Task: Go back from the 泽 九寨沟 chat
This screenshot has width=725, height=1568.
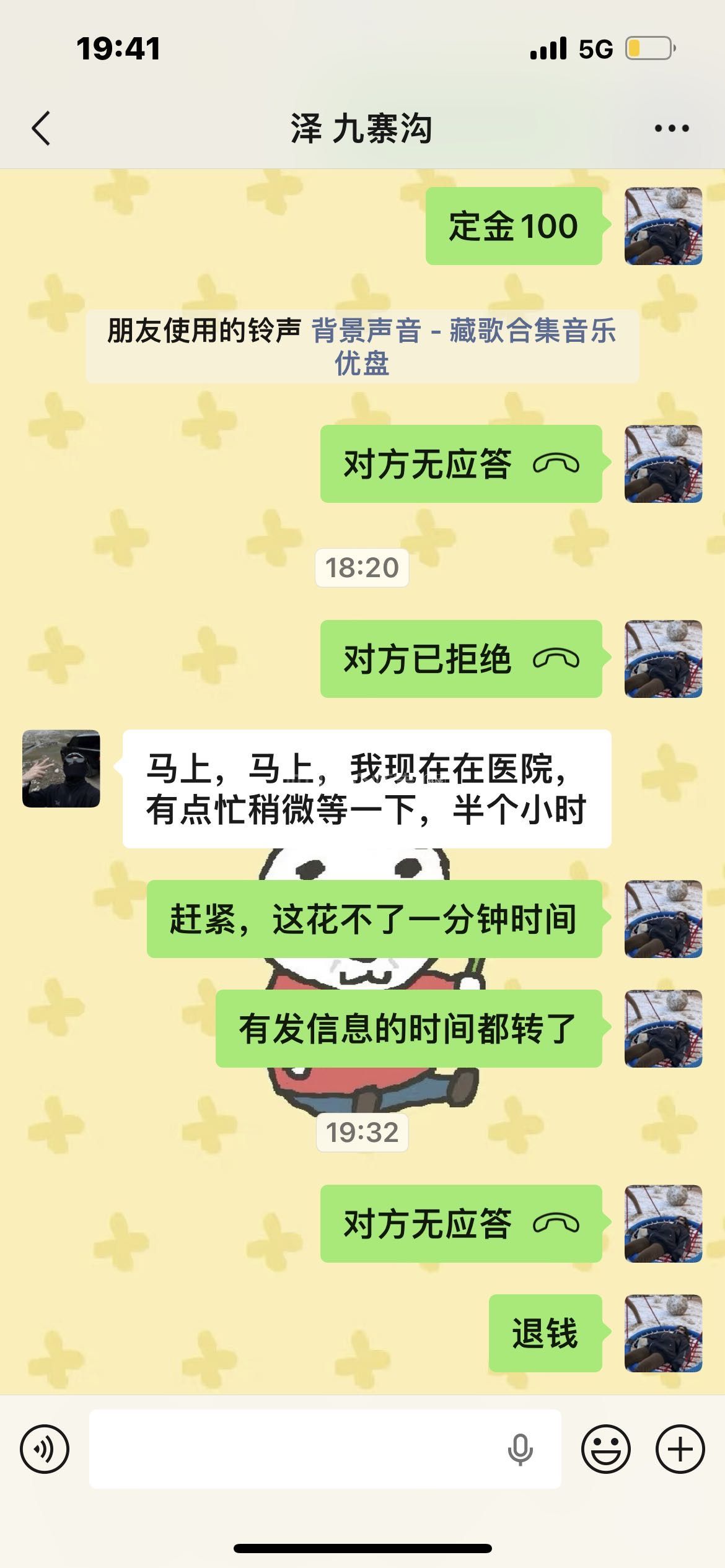Action: (x=41, y=129)
